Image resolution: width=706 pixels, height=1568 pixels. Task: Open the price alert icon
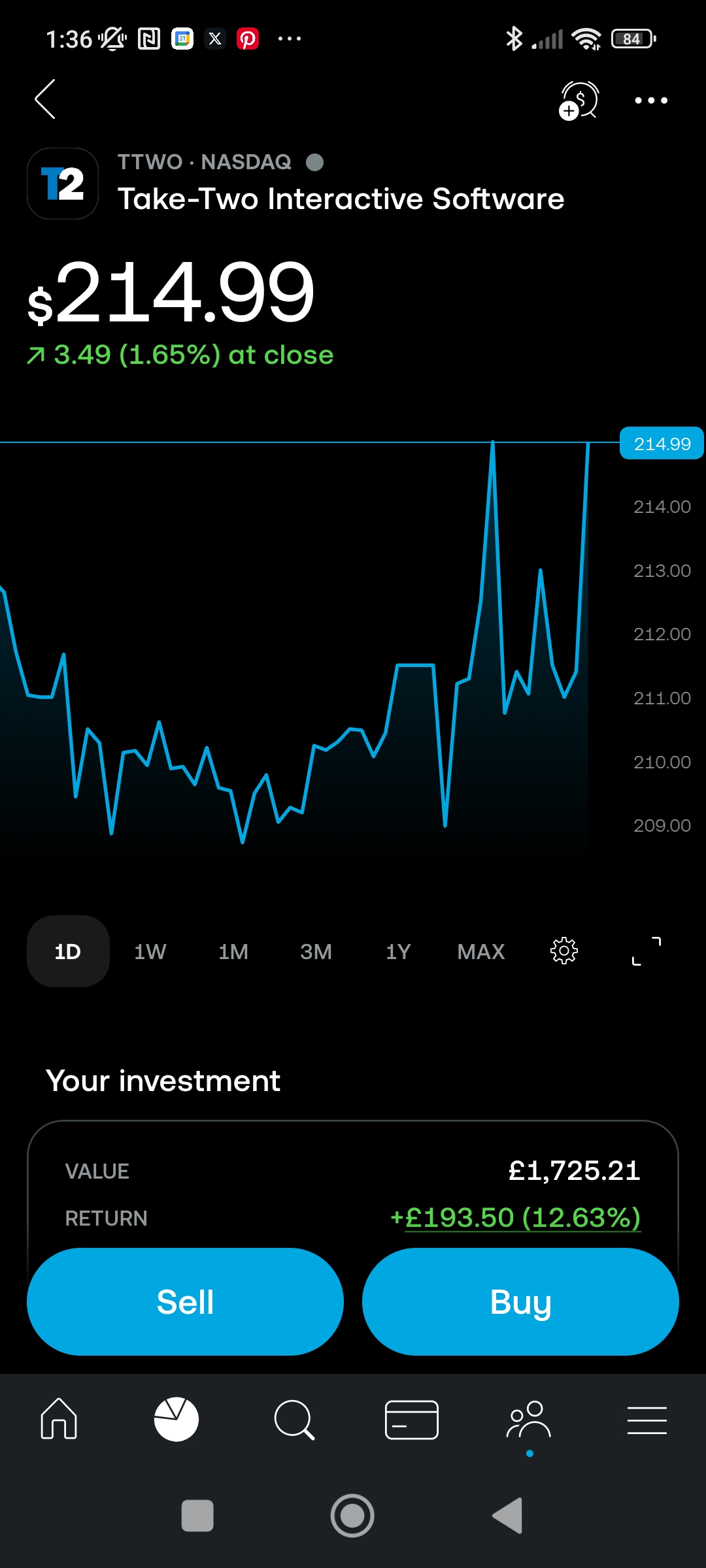[x=579, y=101]
